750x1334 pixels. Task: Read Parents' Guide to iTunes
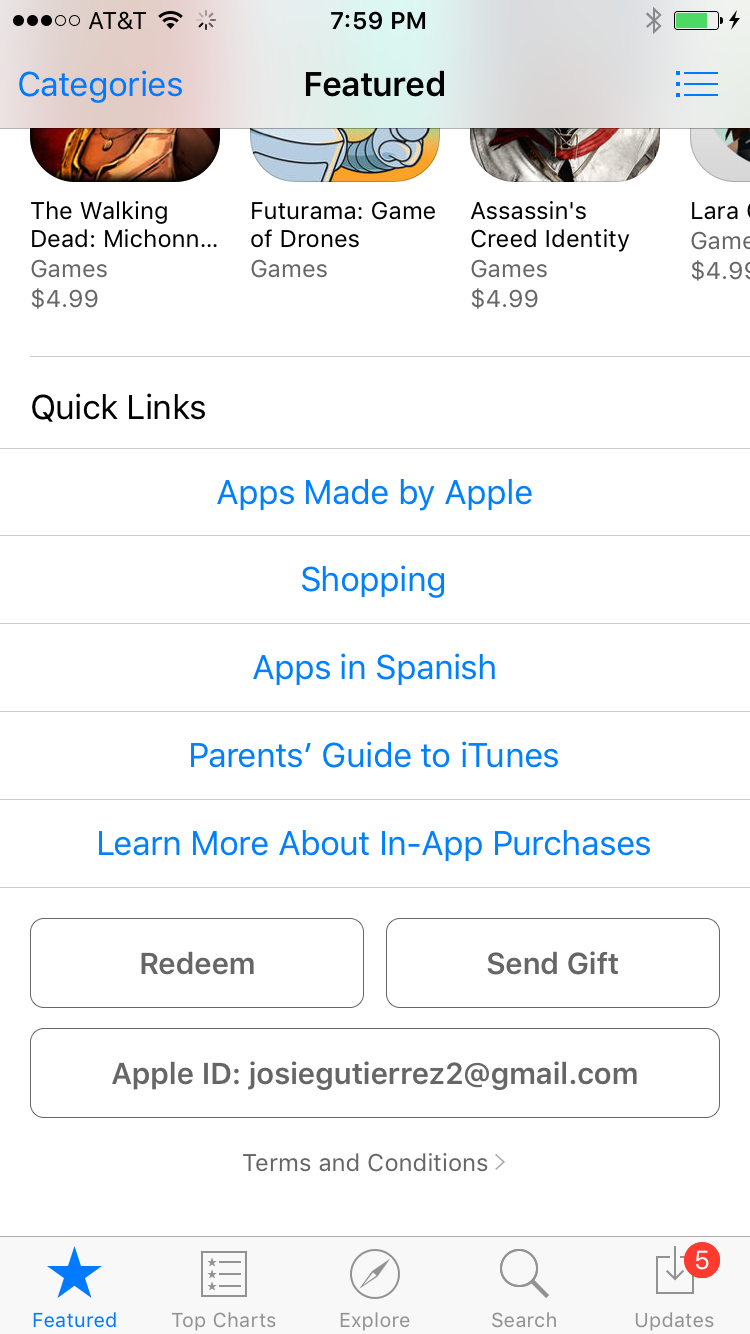pos(374,756)
